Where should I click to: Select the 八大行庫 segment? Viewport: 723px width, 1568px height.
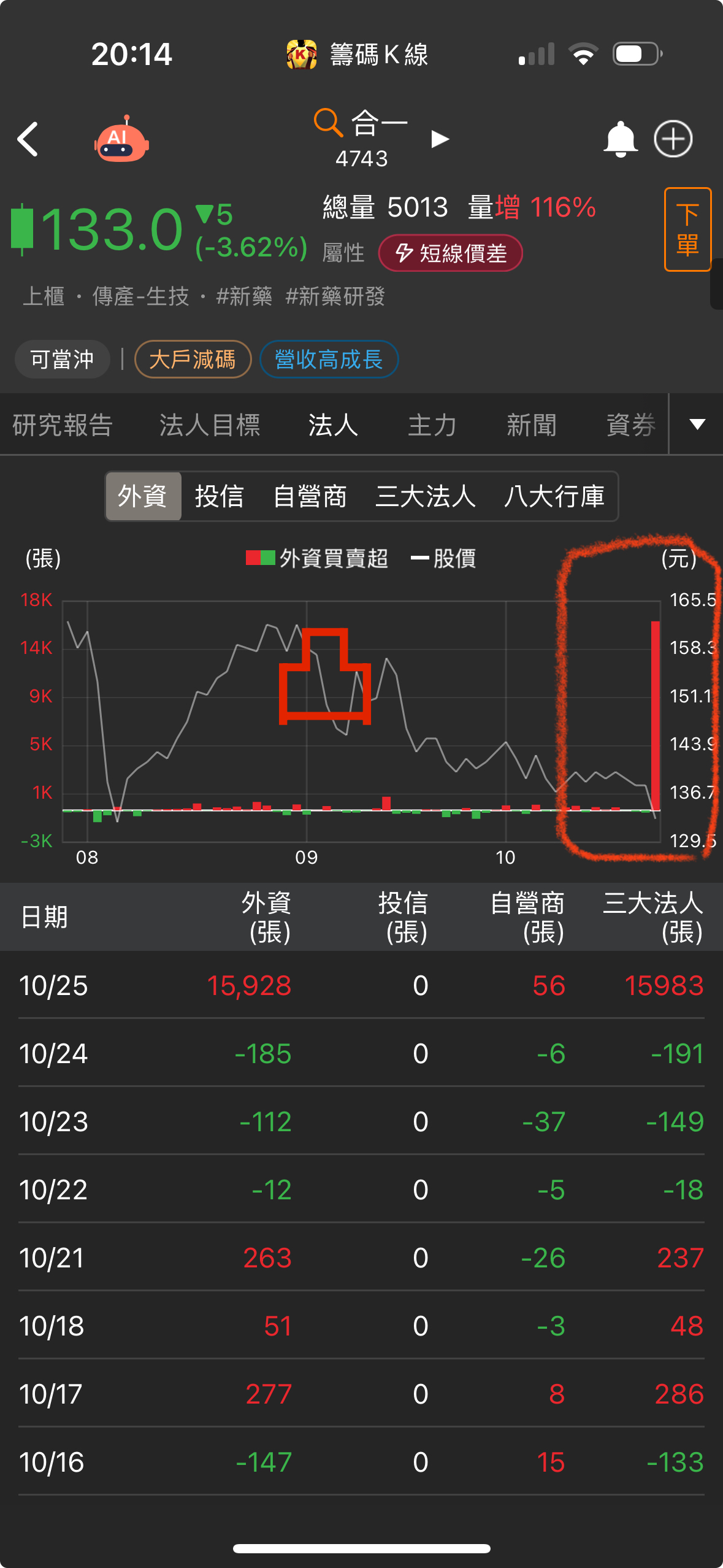tap(554, 496)
